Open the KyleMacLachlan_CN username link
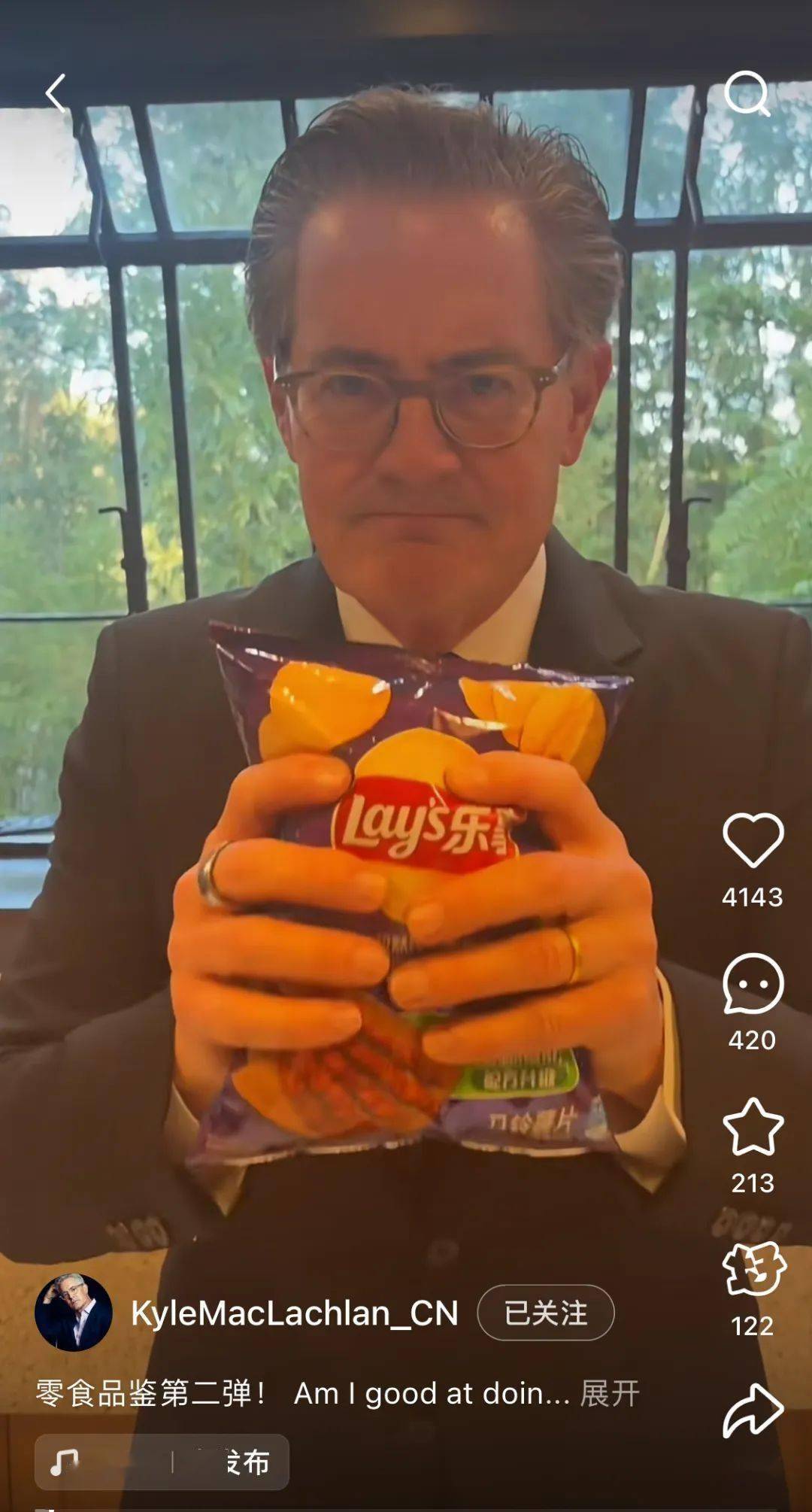The width and height of the screenshot is (812, 1512). pos(295,1313)
